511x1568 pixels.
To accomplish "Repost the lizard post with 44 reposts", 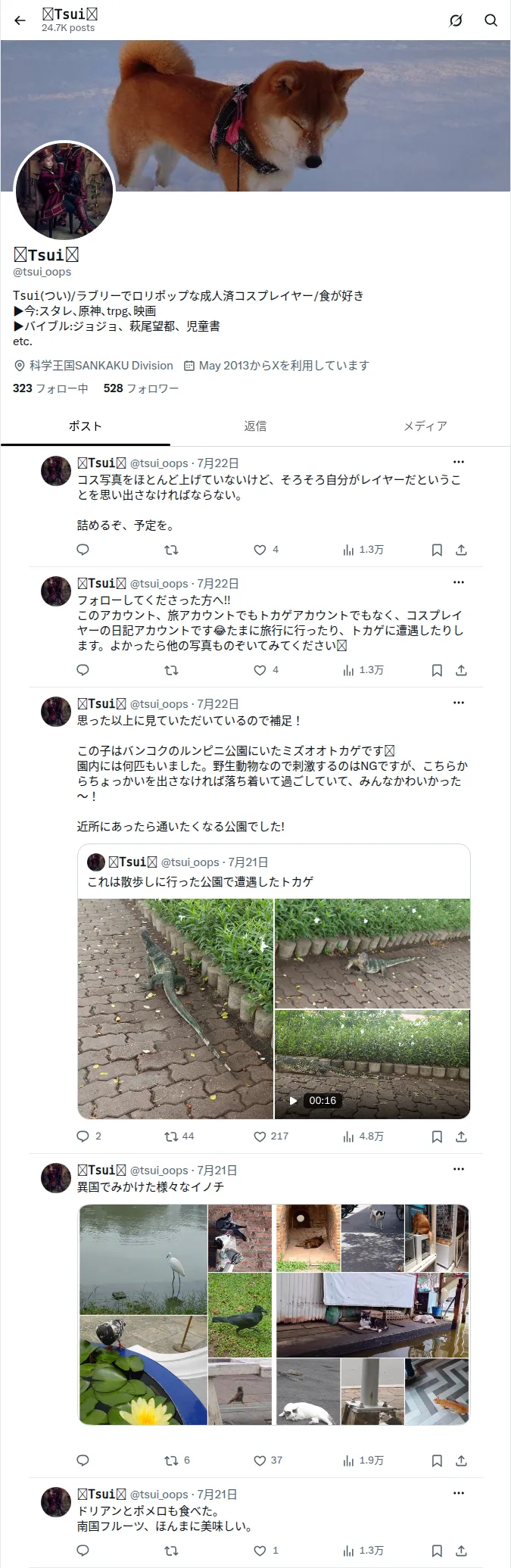I will click(x=171, y=1136).
